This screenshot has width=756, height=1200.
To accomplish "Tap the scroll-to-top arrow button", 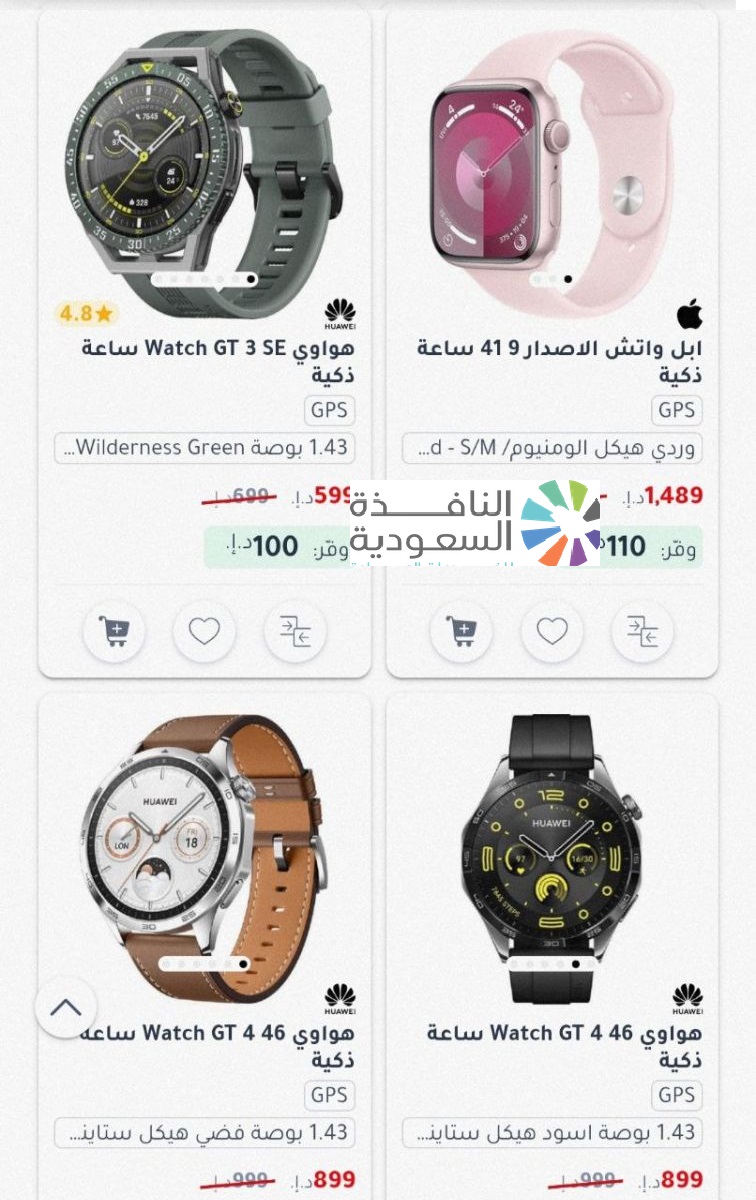I will point(66,1007).
